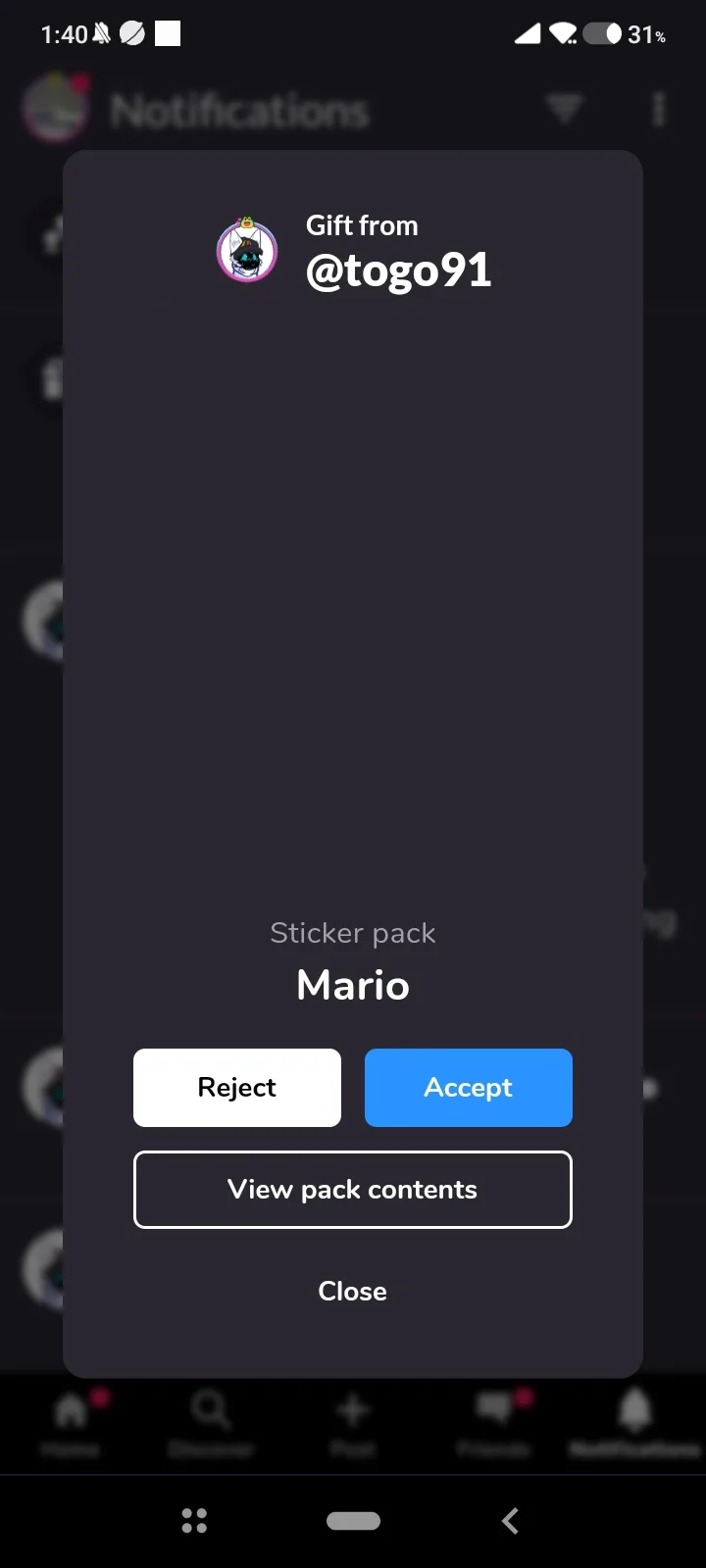Accept the Mario sticker pack gift
The width and height of the screenshot is (706, 1568).
[468, 1087]
